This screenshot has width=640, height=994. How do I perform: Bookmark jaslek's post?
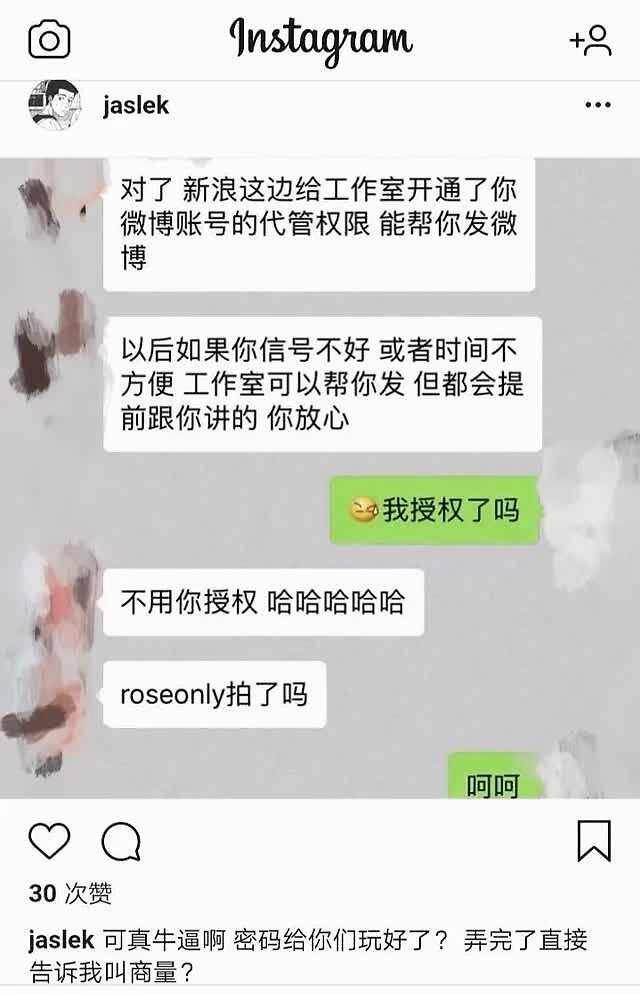(x=594, y=841)
